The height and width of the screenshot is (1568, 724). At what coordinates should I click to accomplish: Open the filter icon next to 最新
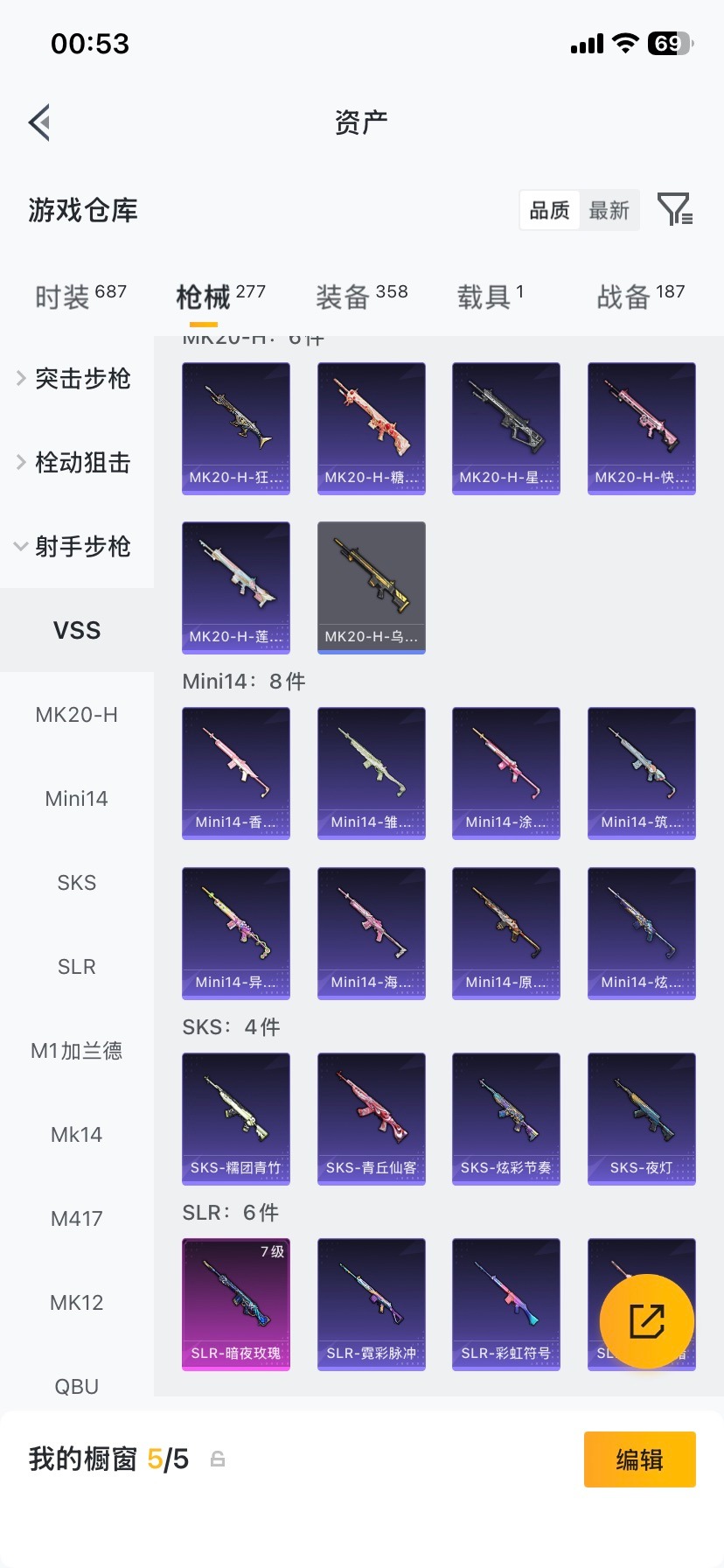(674, 210)
